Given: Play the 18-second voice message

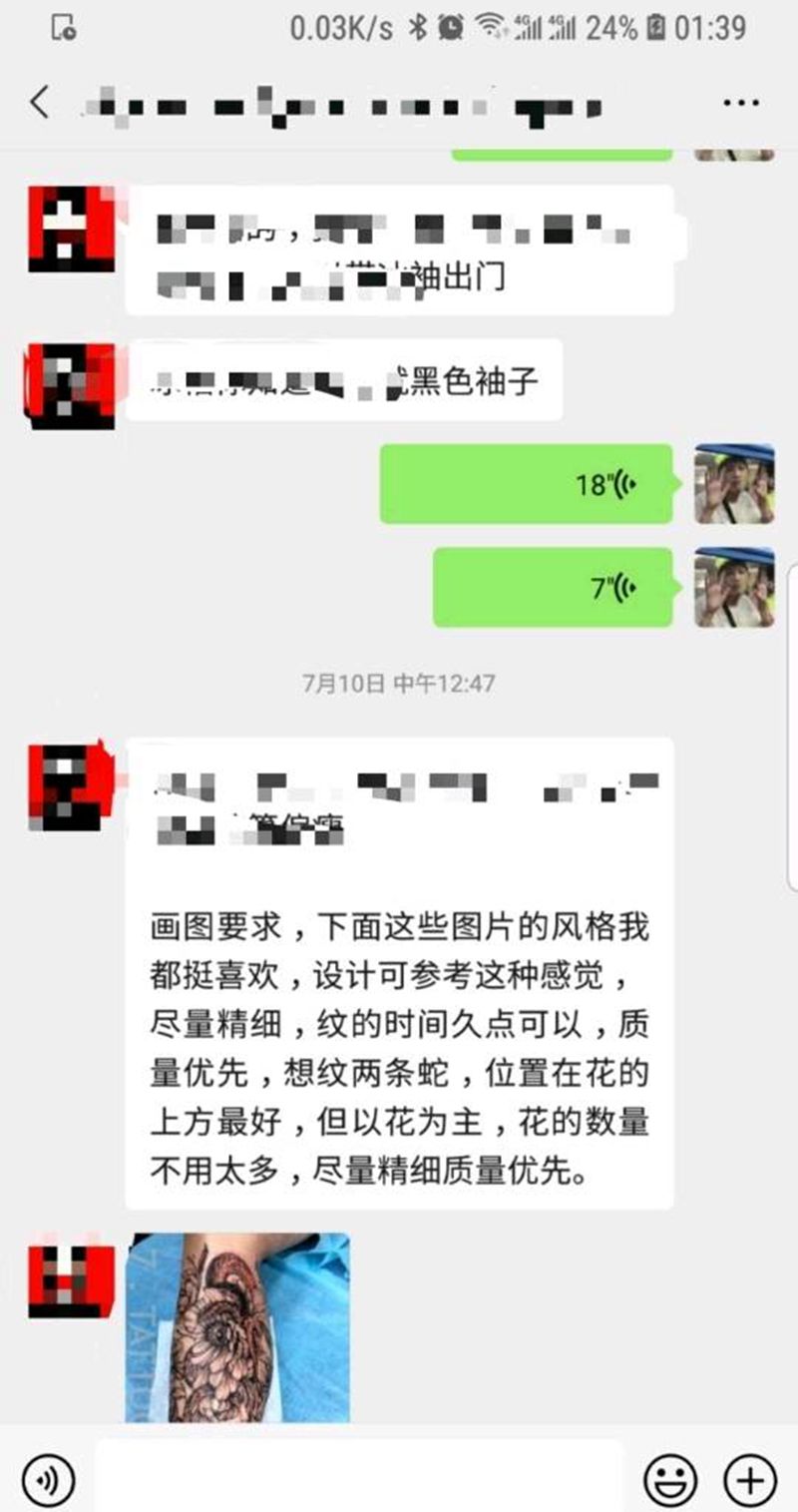Looking at the screenshot, I should 528,485.
